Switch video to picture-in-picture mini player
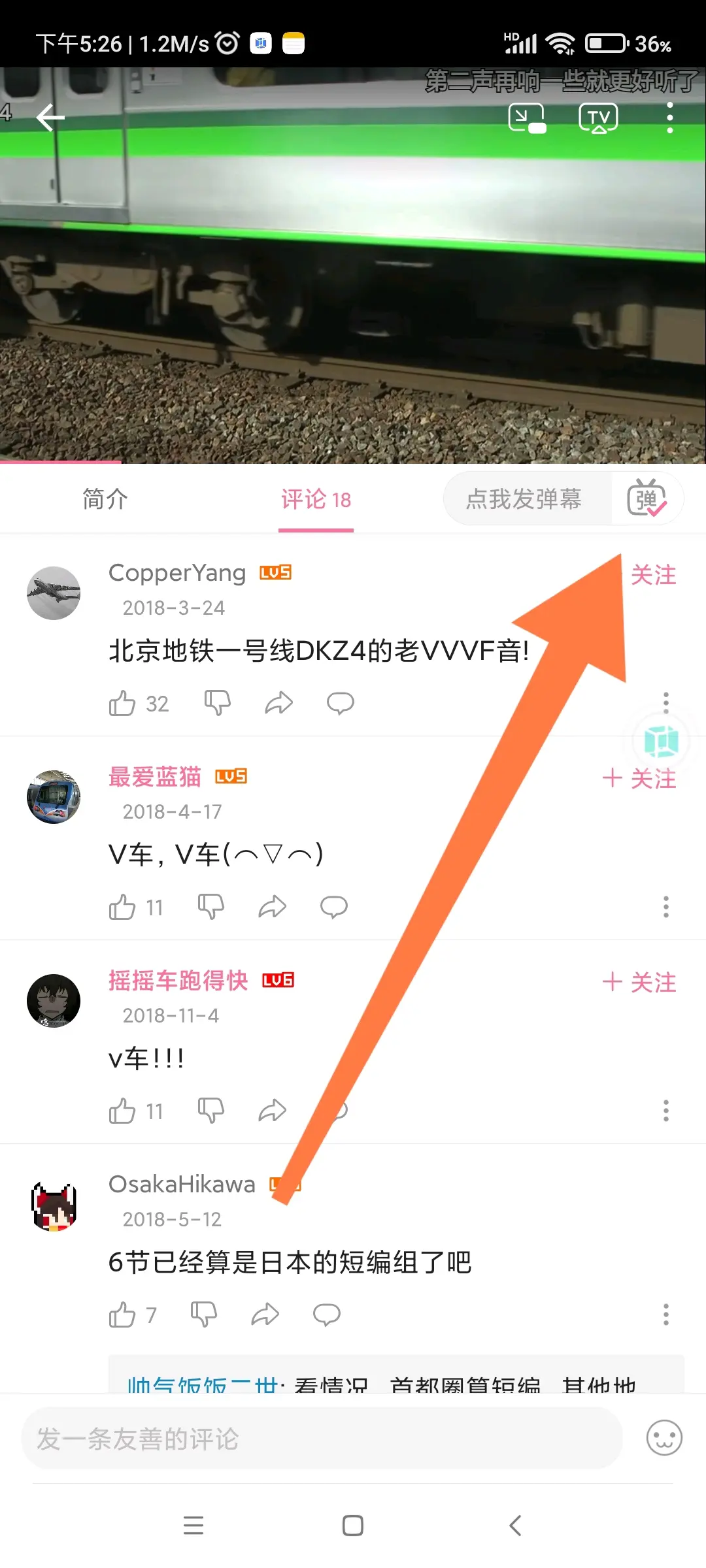The image size is (706, 1568). pos(527,118)
